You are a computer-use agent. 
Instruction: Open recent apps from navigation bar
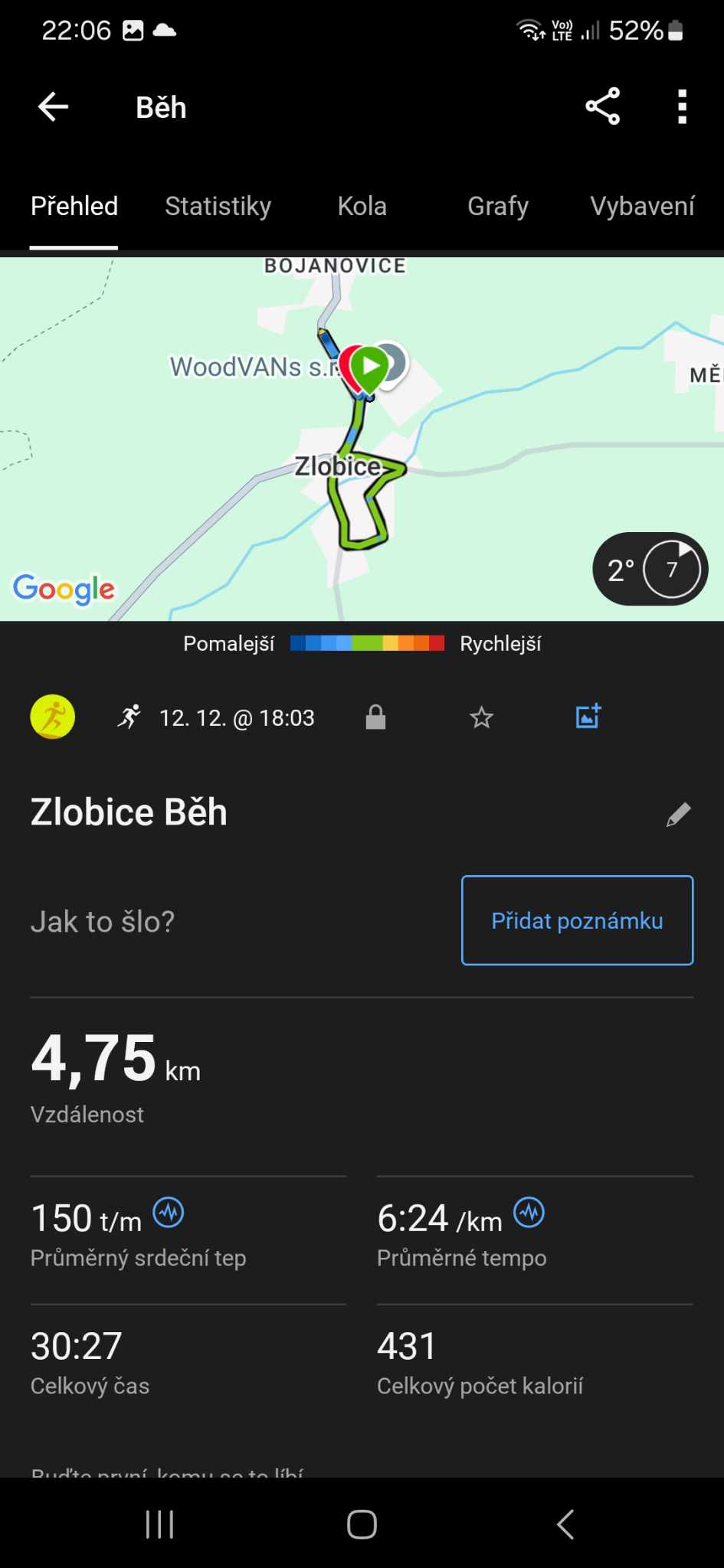[159, 1524]
